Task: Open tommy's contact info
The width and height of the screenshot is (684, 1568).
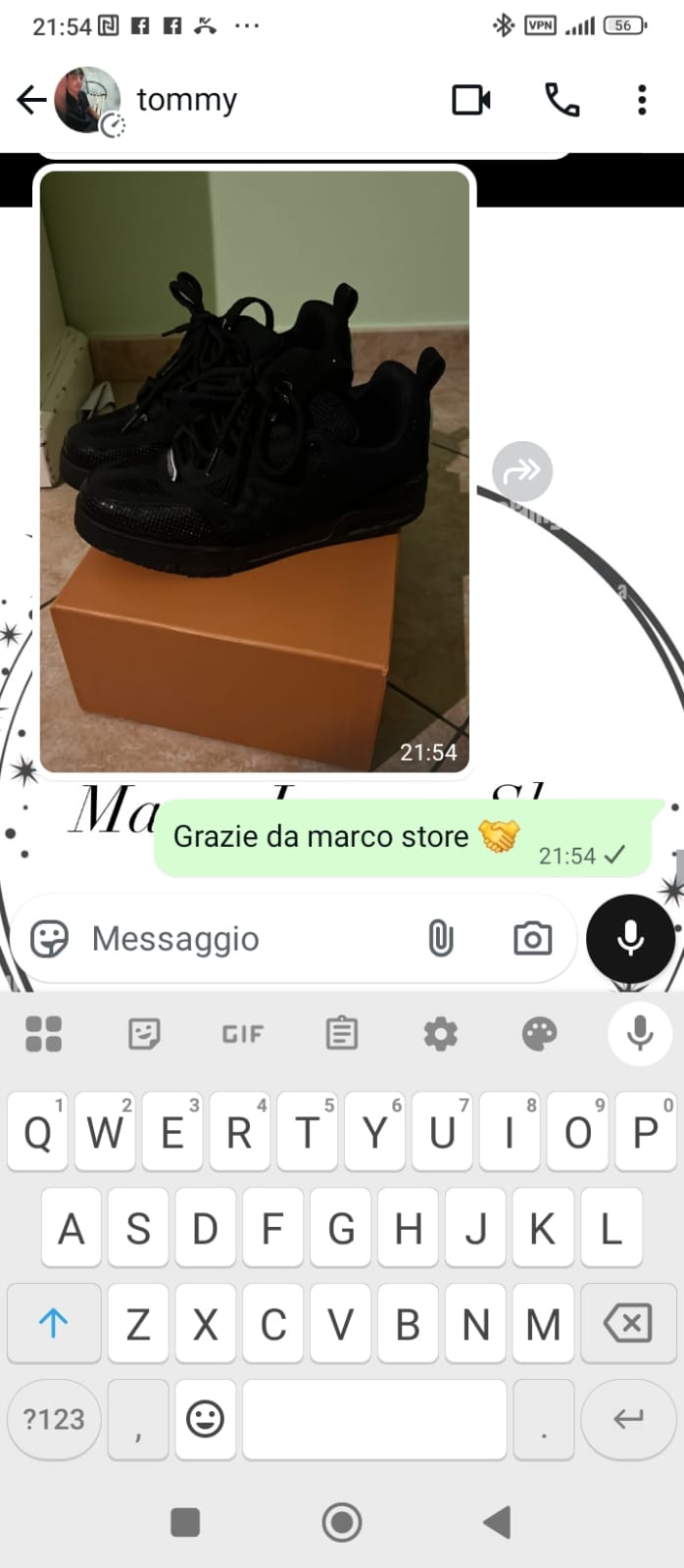Action: 186,100
